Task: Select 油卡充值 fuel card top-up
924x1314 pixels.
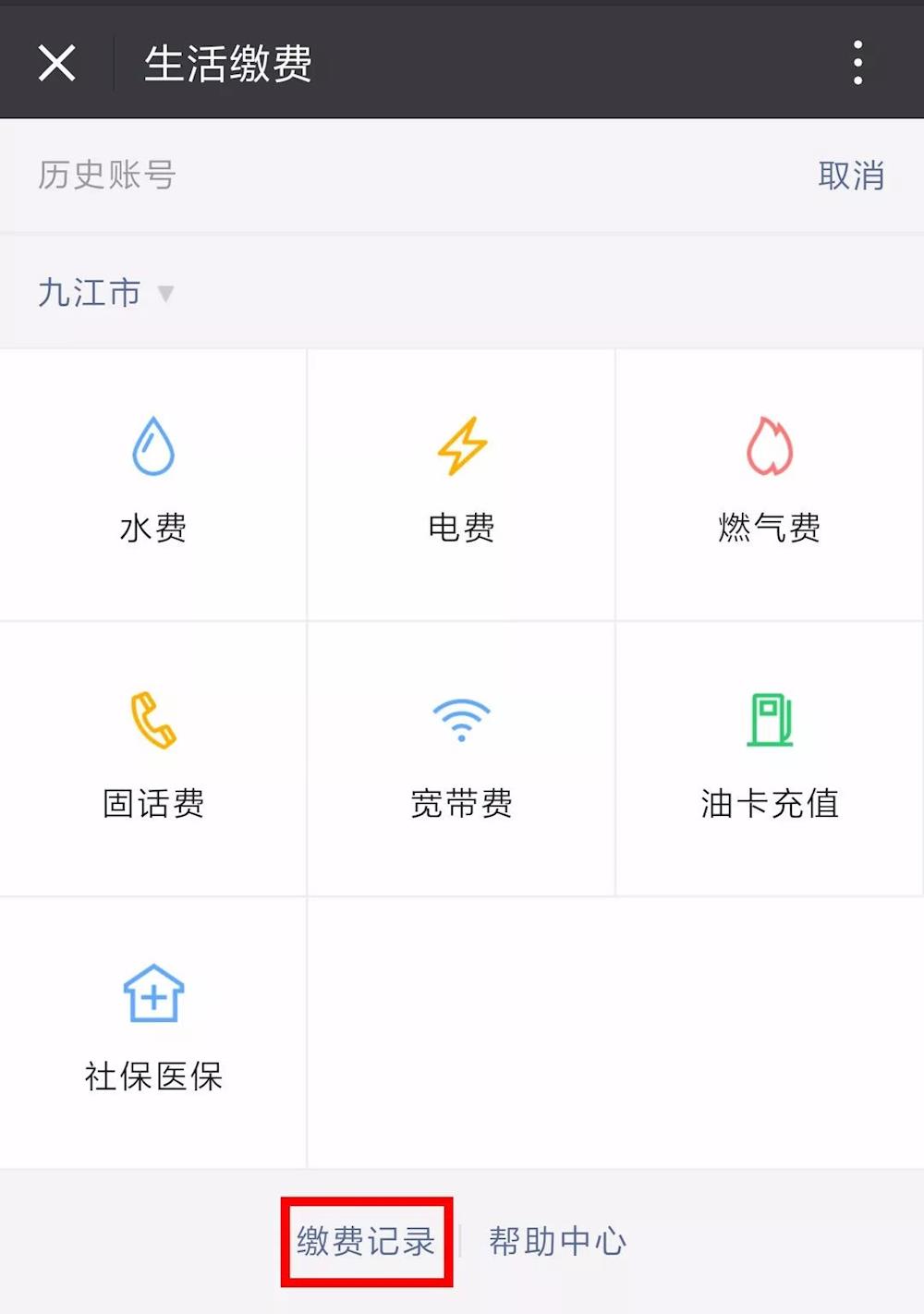Action: (769, 758)
